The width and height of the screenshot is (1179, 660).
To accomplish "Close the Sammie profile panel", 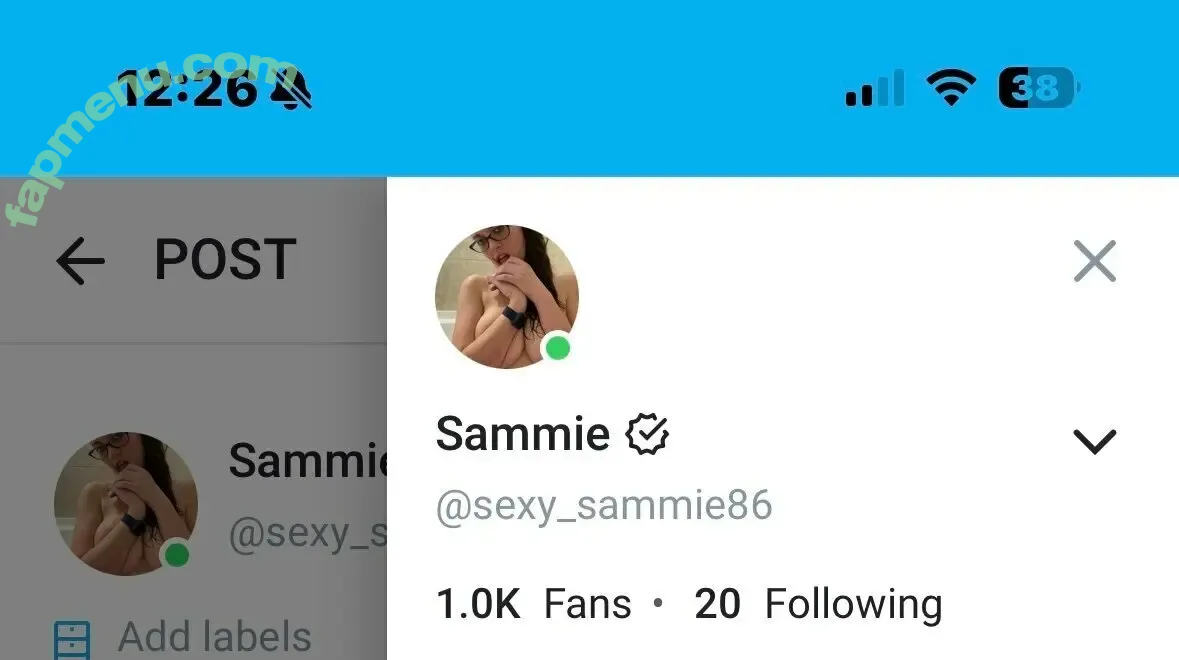I will click(x=1094, y=262).
